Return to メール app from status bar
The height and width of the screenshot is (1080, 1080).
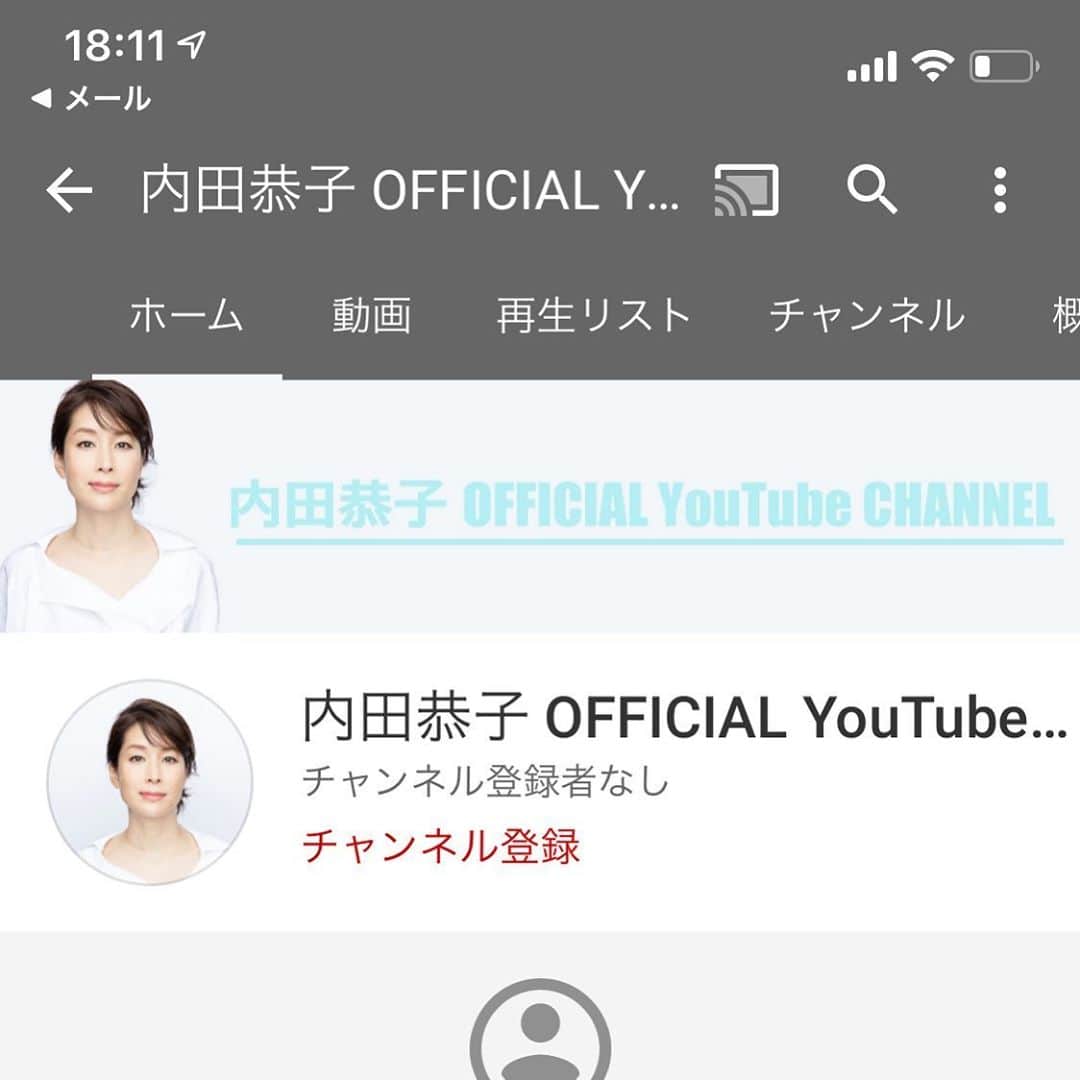pyautogui.click(x=92, y=99)
